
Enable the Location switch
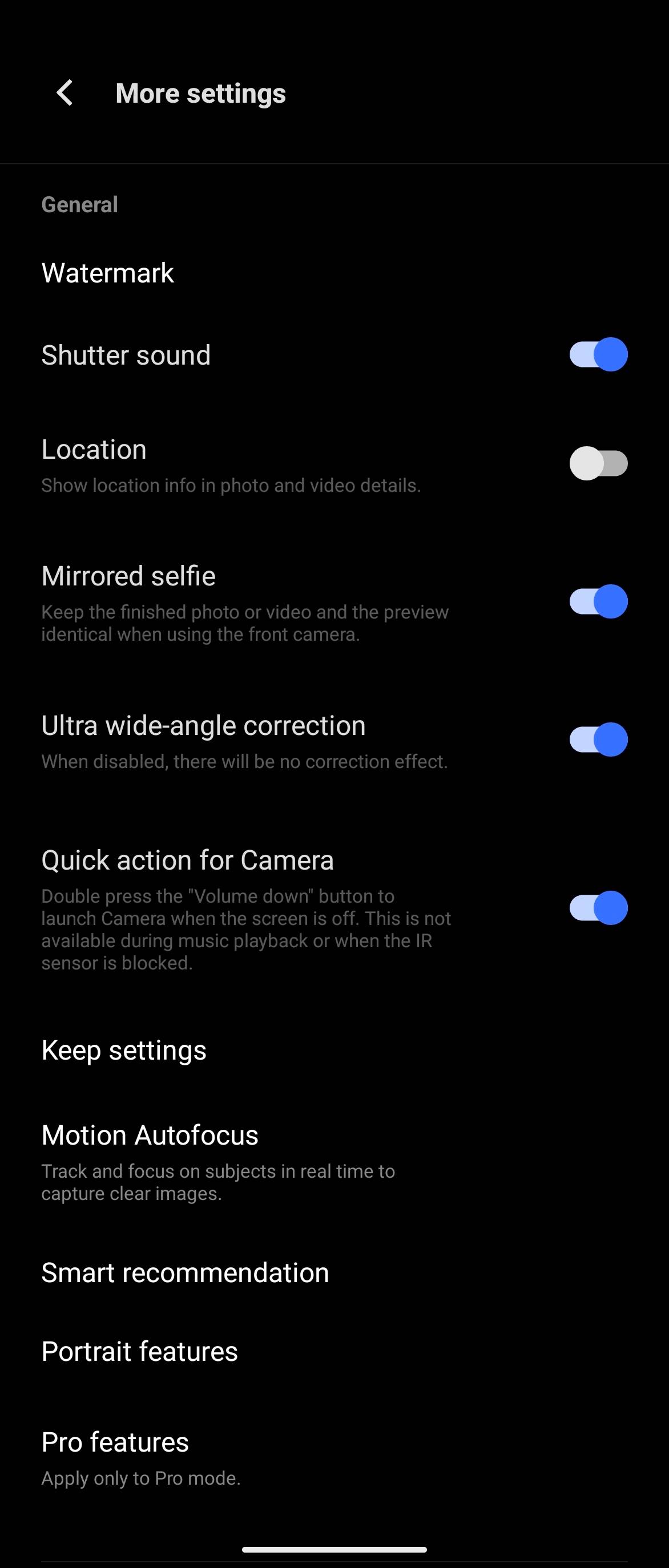[x=598, y=464]
